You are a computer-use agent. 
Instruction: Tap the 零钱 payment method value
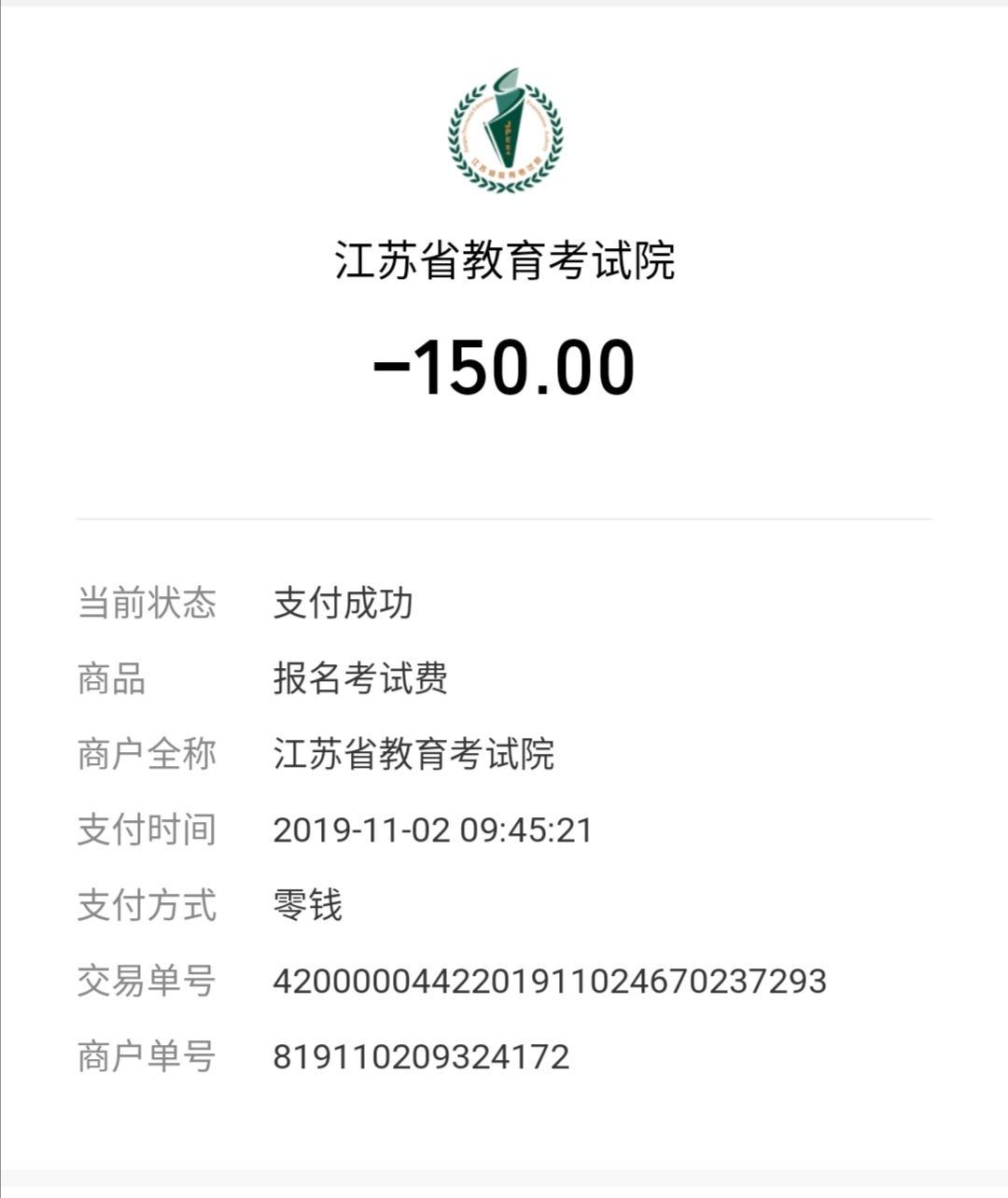pos(307,905)
